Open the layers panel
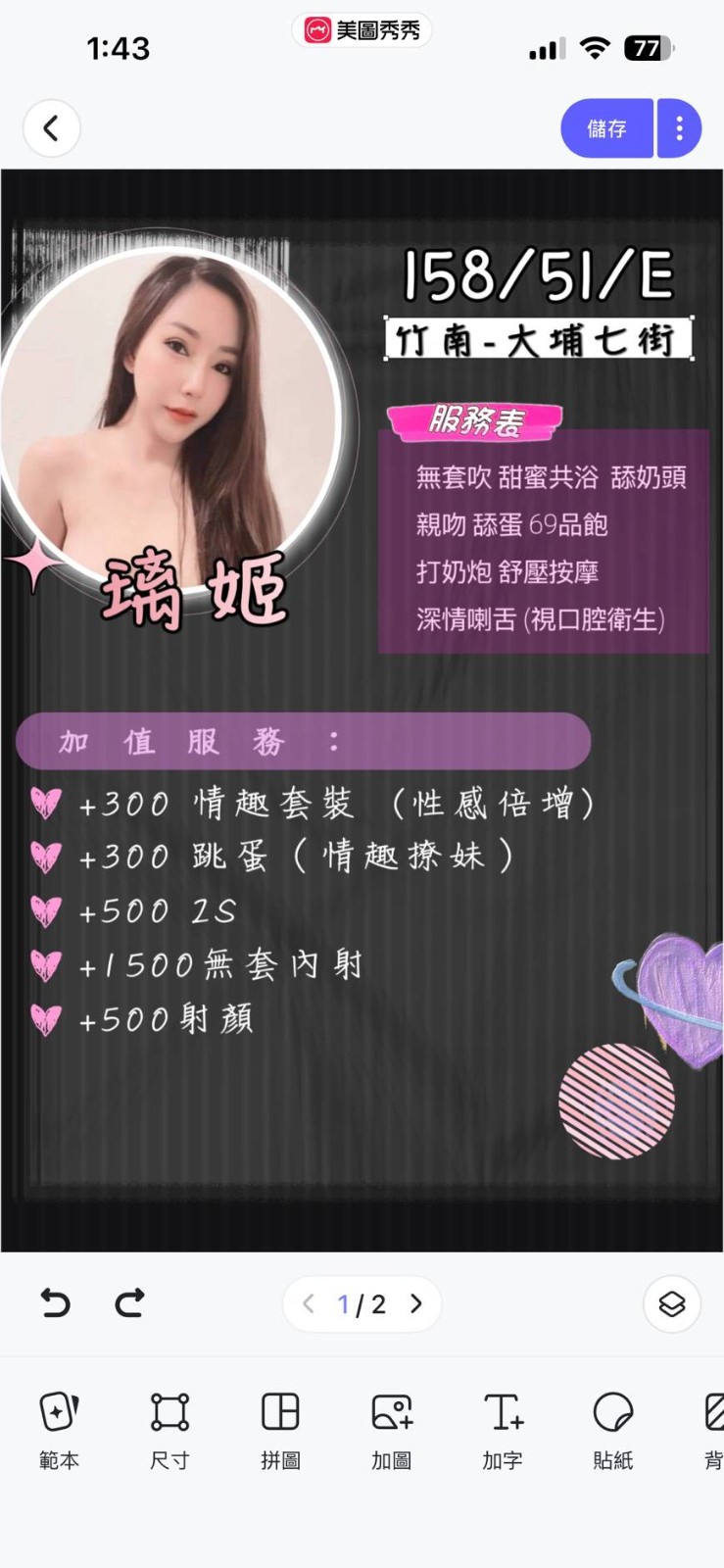This screenshot has width=724, height=1568. (x=671, y=1303)
